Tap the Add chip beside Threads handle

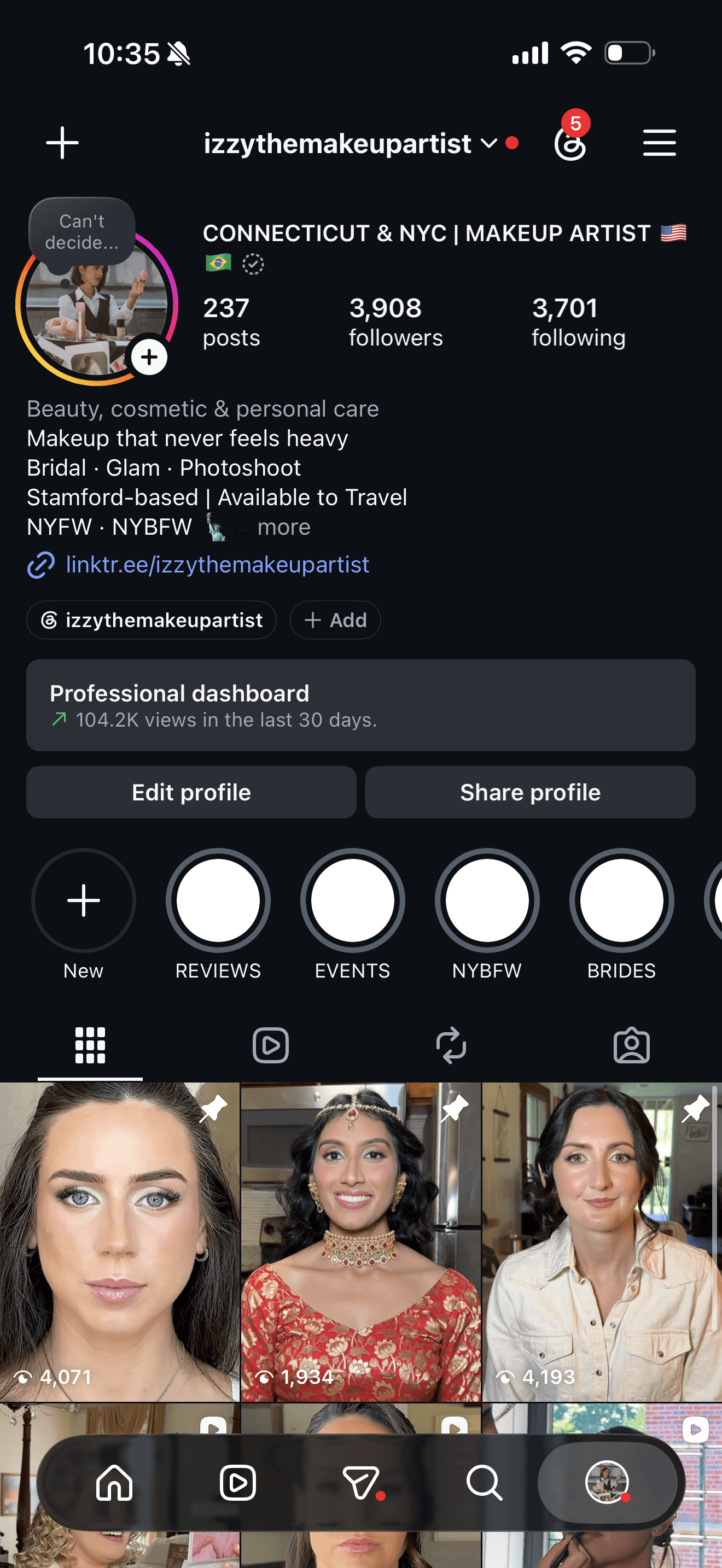tap(335, 619)
